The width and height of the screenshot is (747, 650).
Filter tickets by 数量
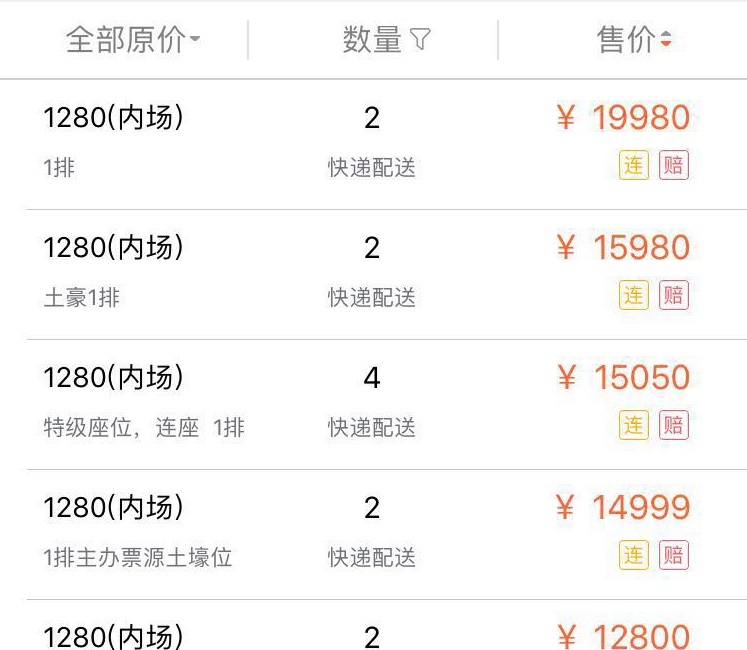coord(385,40)
